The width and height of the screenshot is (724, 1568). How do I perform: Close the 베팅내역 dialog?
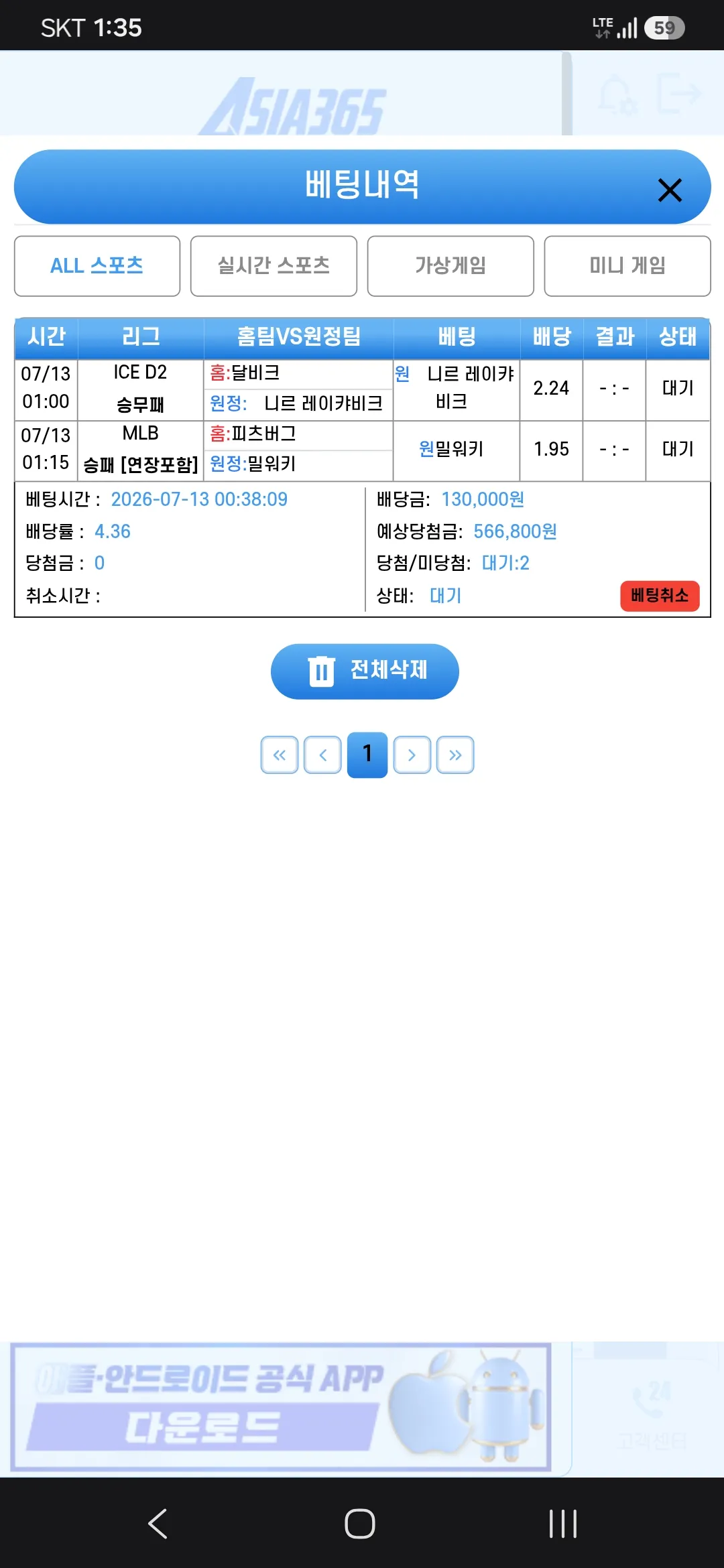coord(670,190)
